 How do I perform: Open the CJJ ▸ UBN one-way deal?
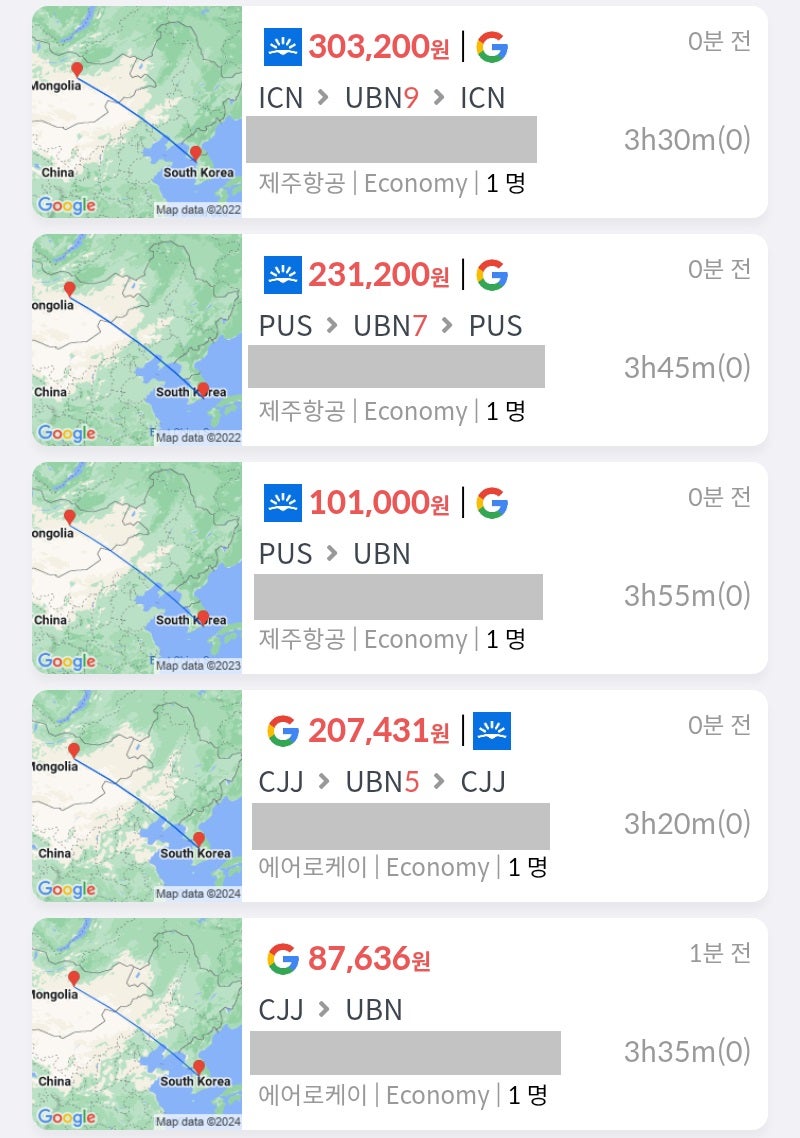pyautogui.click(x=328, y=1010)
